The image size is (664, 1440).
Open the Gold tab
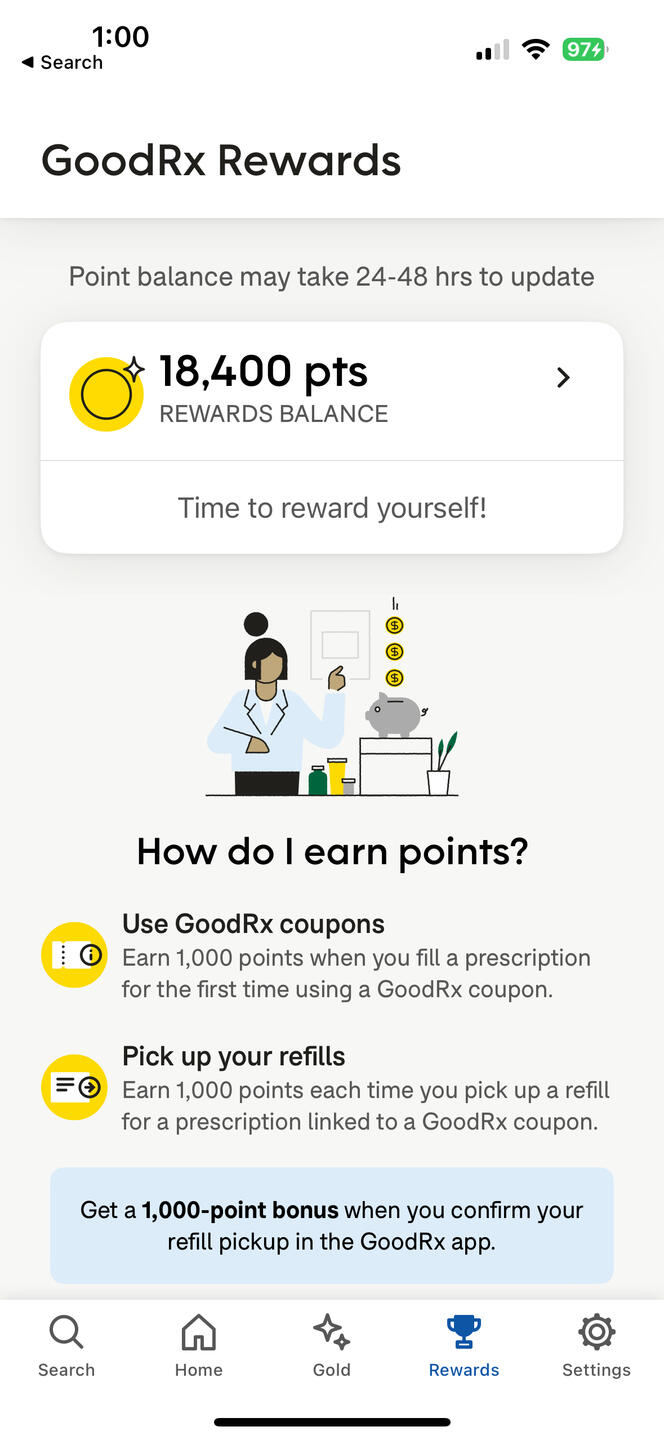click(332, 1346)
